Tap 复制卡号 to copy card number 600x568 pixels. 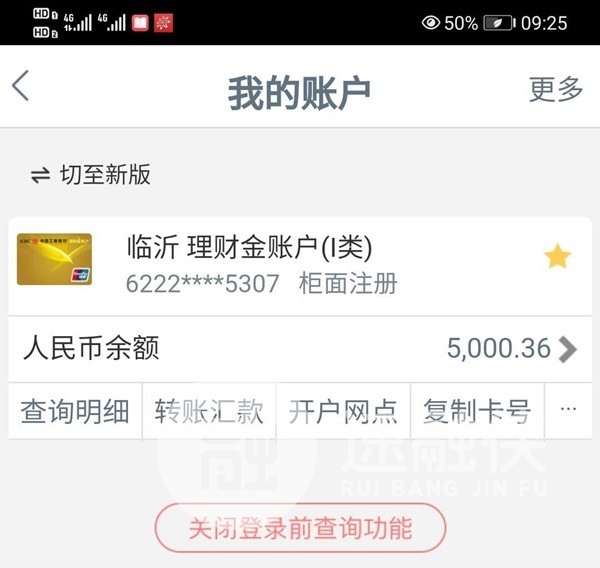tap(476, 411)
